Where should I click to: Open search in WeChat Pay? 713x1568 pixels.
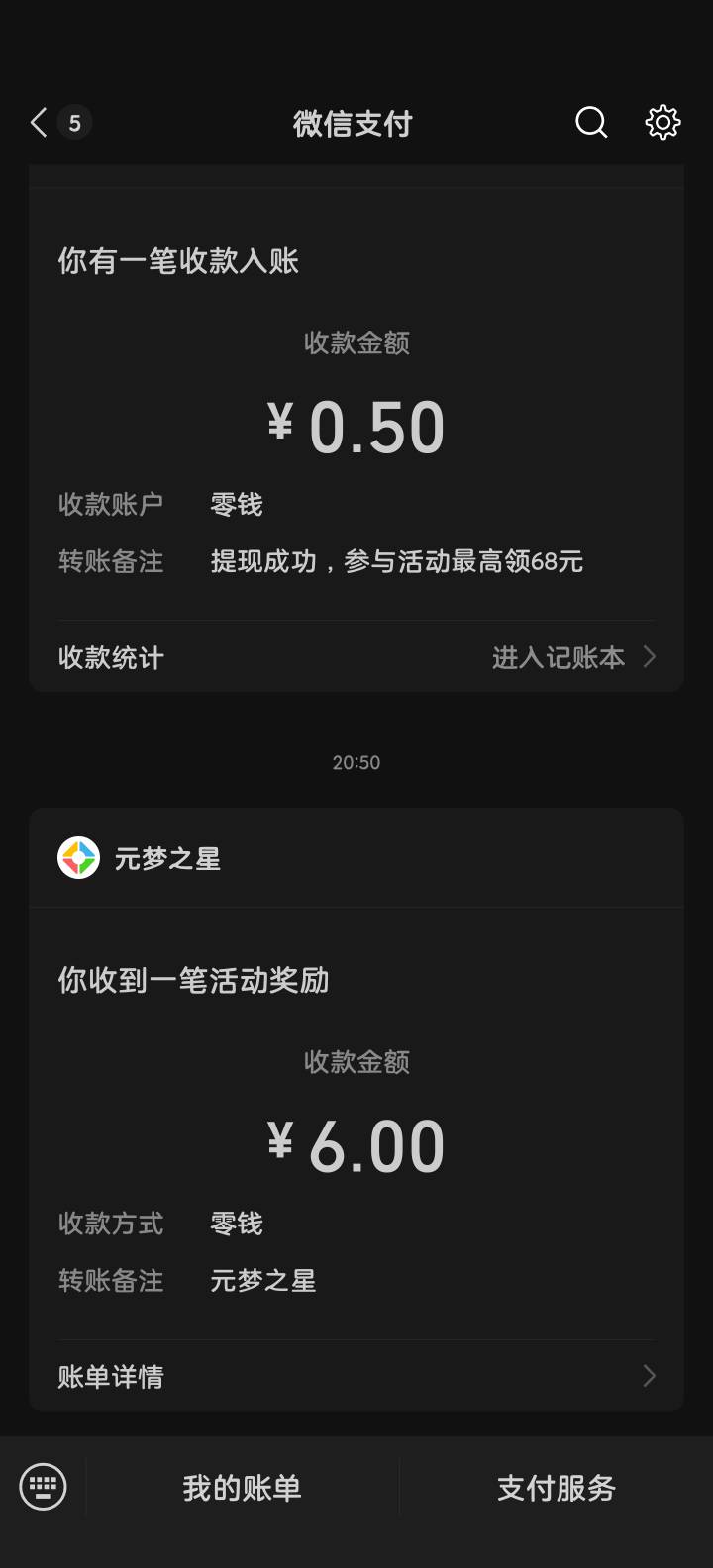pyautogui.click(x=591, y=123)
